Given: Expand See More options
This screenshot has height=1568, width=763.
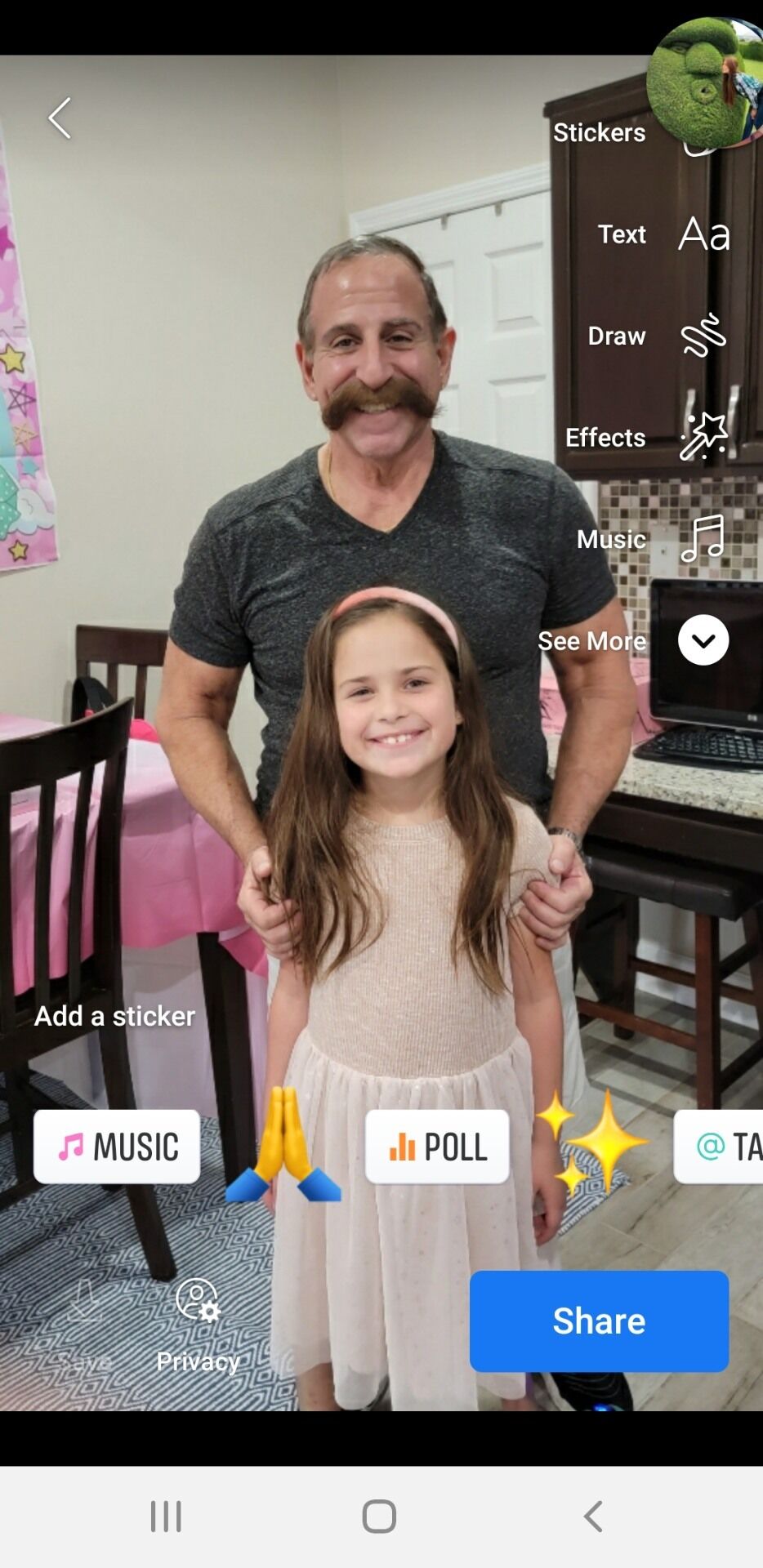Looking at the screenshot, I should pos(703,640).
